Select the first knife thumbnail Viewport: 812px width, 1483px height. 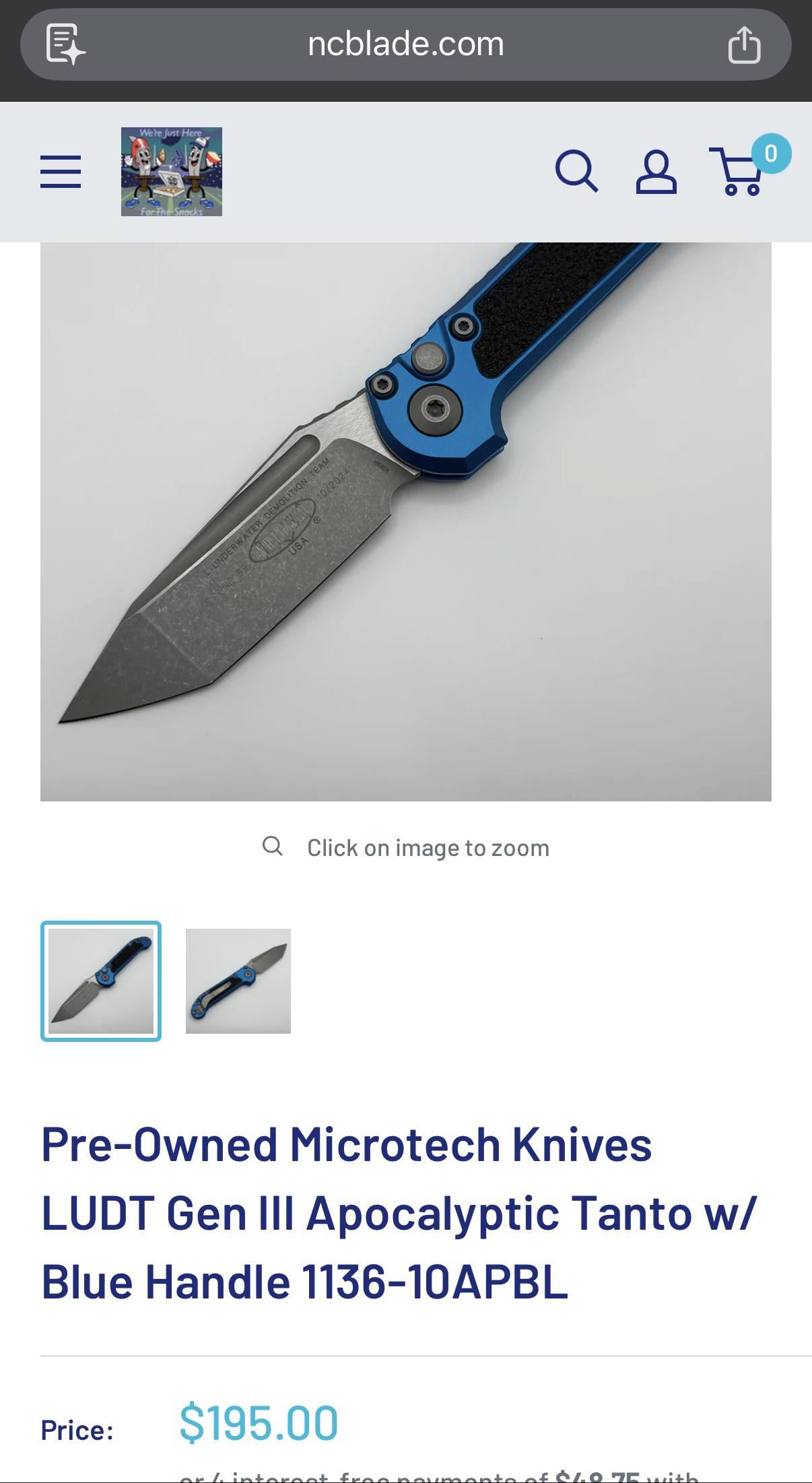click(x=101, y=981)
